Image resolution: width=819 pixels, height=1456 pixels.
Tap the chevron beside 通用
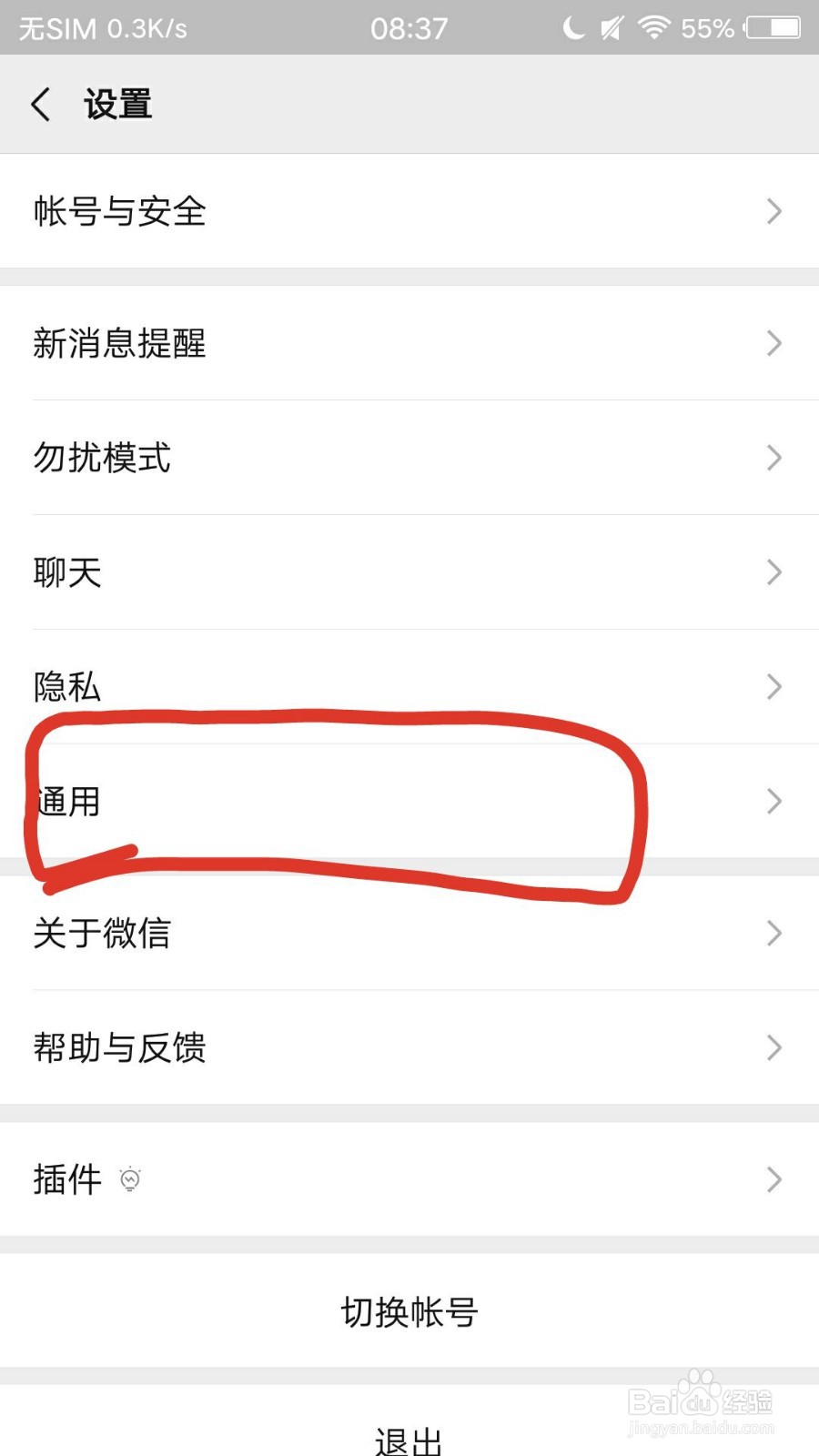(x=773, y=801)
